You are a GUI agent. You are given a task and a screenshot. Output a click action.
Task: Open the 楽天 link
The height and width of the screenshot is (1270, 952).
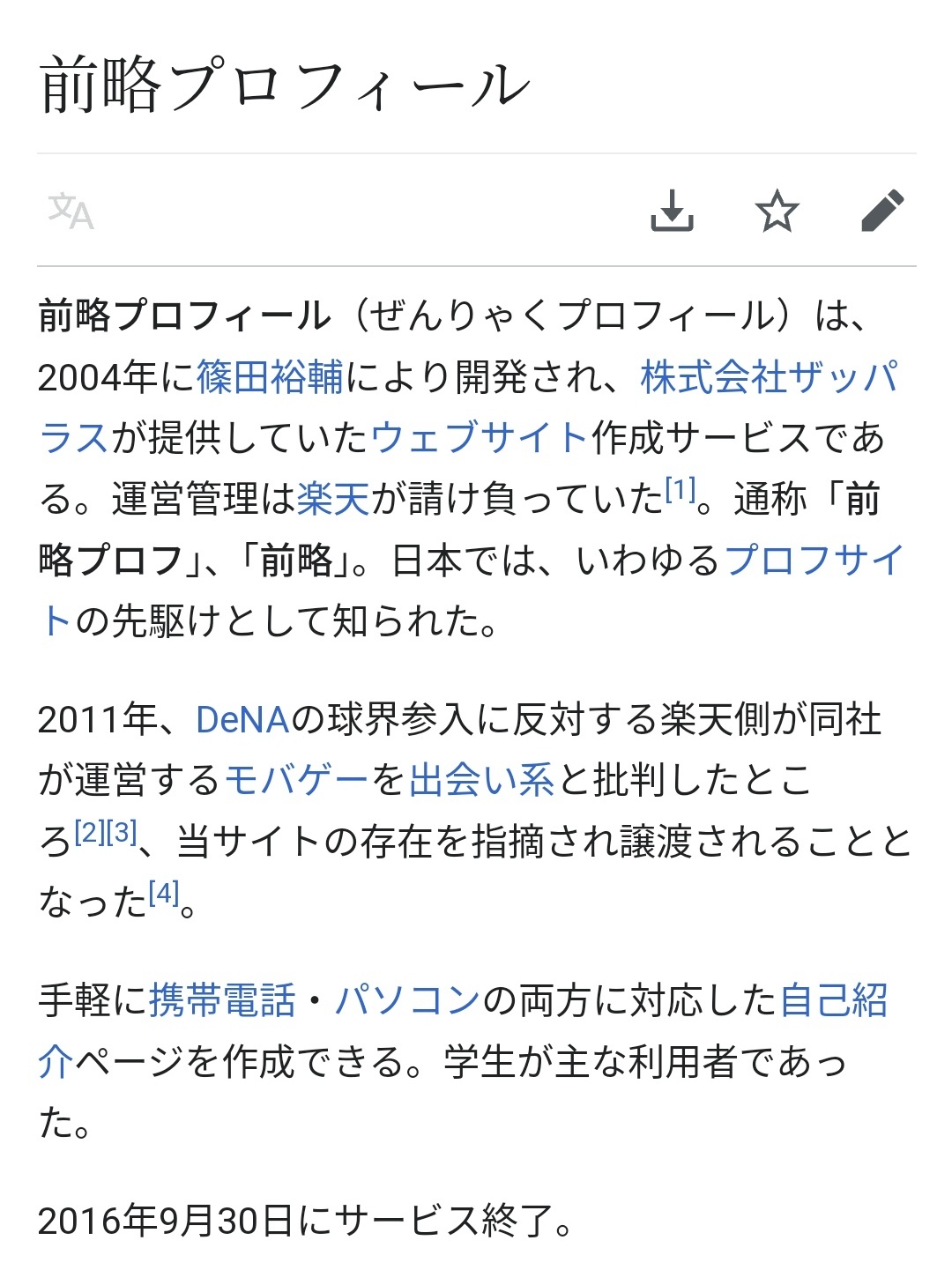[333, 498]
